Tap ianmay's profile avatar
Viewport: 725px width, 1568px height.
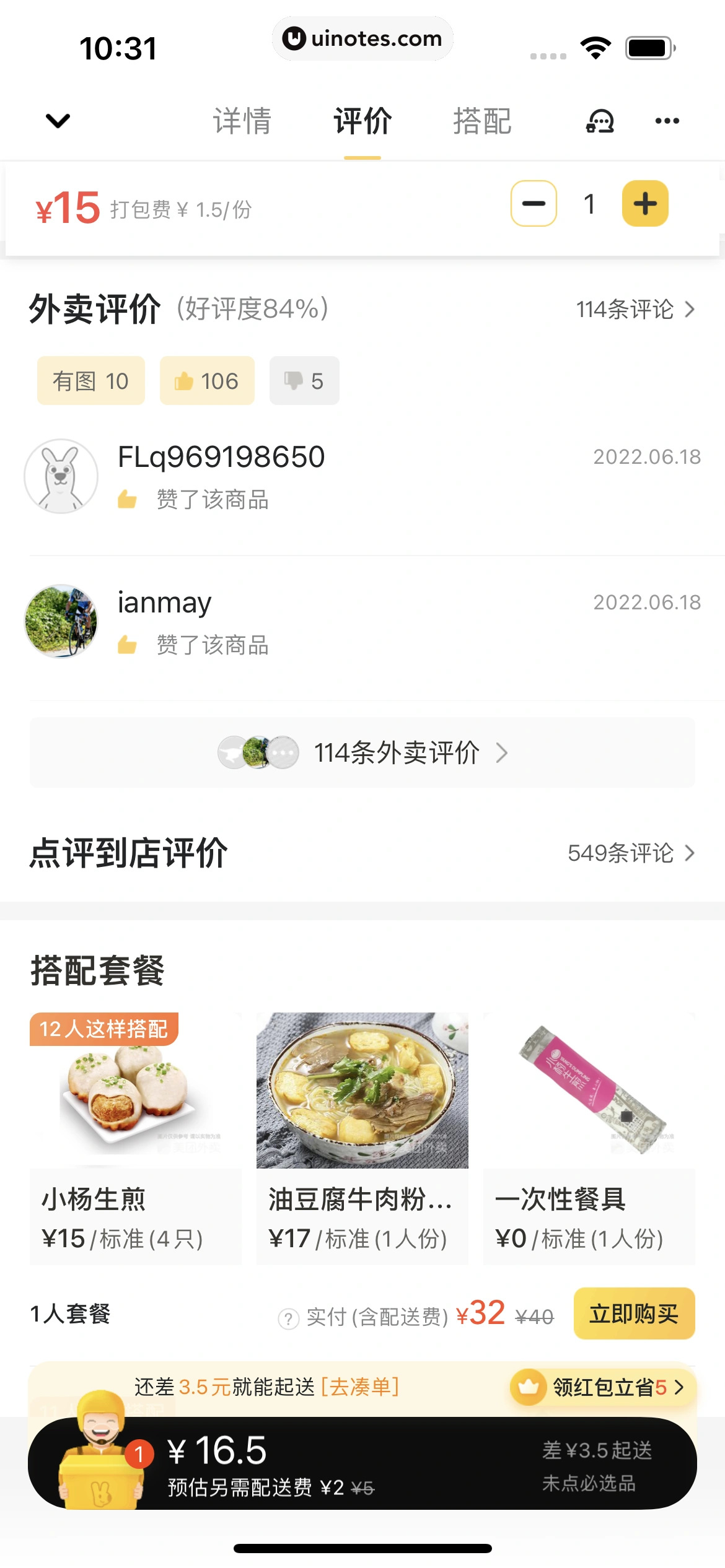coord(60,621)
